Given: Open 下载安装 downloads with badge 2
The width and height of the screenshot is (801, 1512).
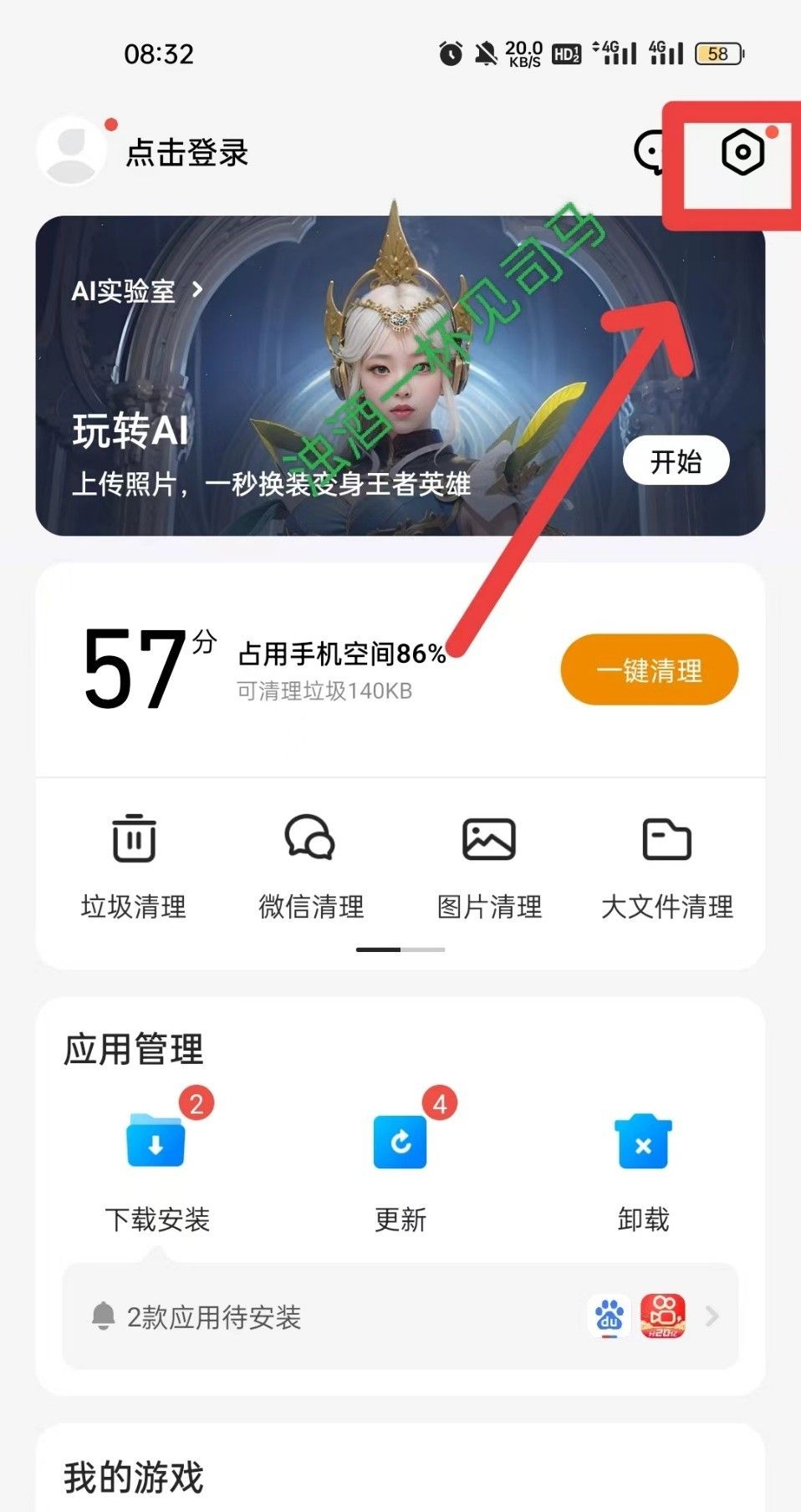Looking at the screenshot, I should tap(156, 1144).
